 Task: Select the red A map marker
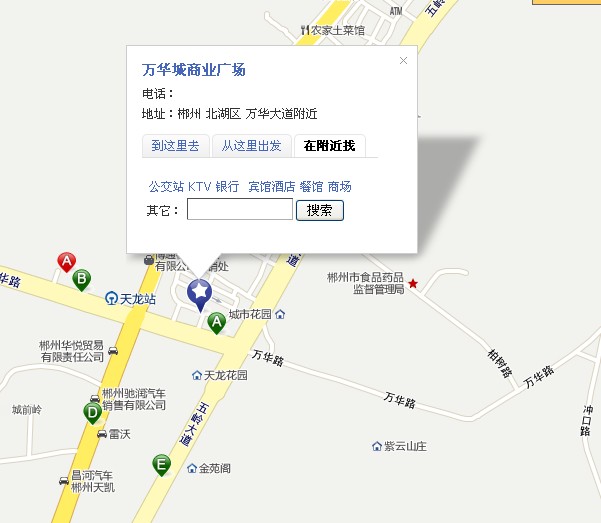coord(67,263)
